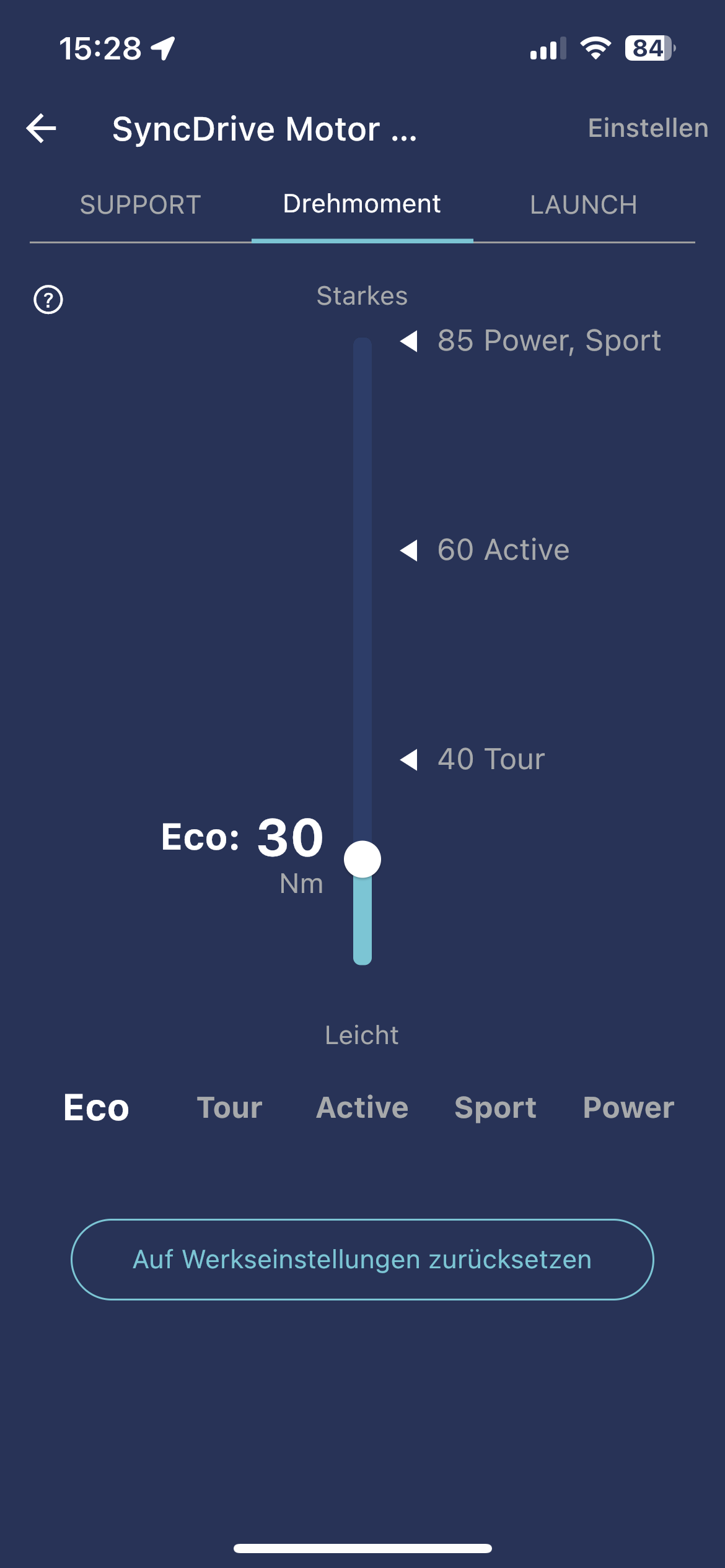Viewport: 725px width, 1568px height.
Task: Select the Eco mode
Action: click(96, 1107)
